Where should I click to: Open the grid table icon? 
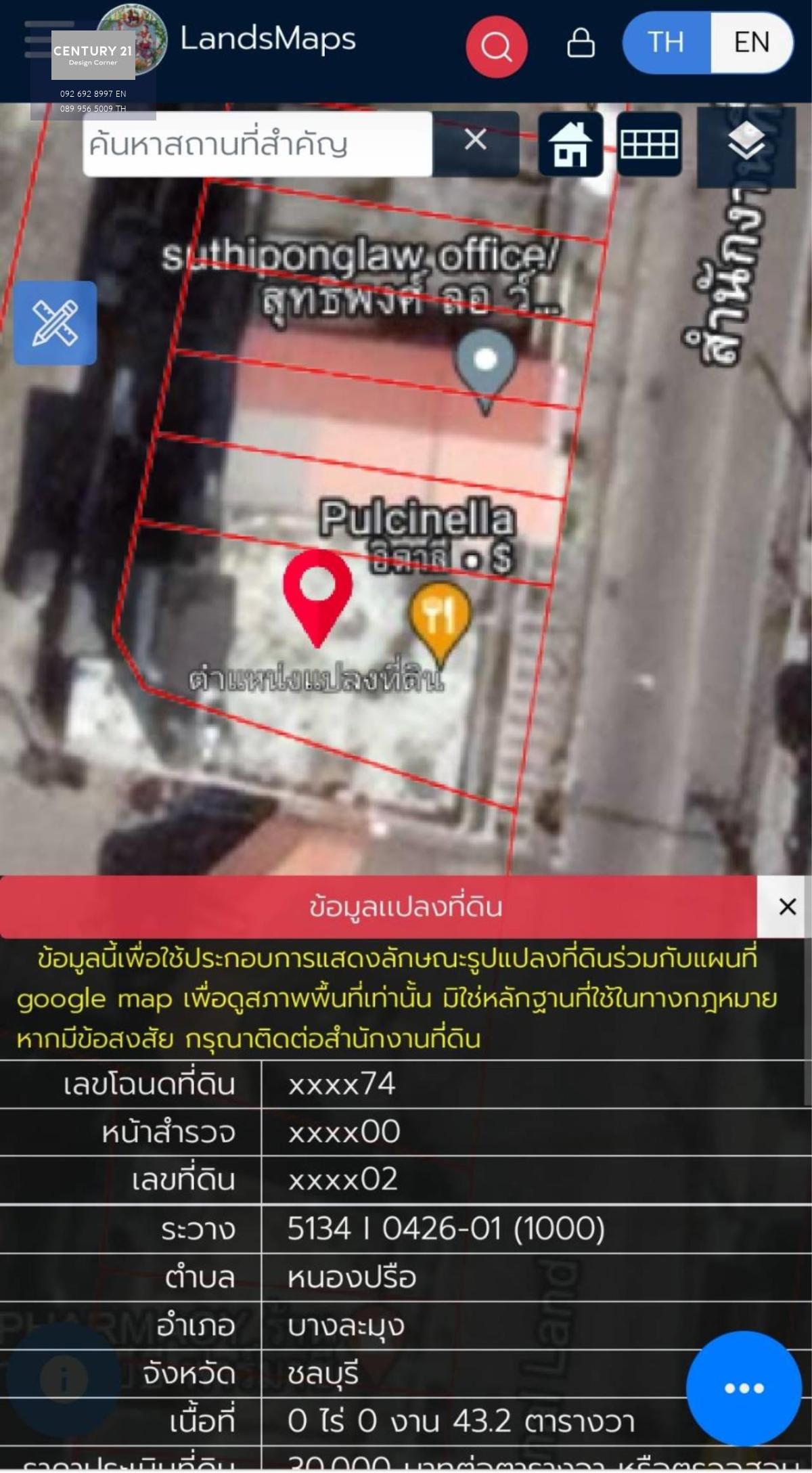tap(649, 144)
